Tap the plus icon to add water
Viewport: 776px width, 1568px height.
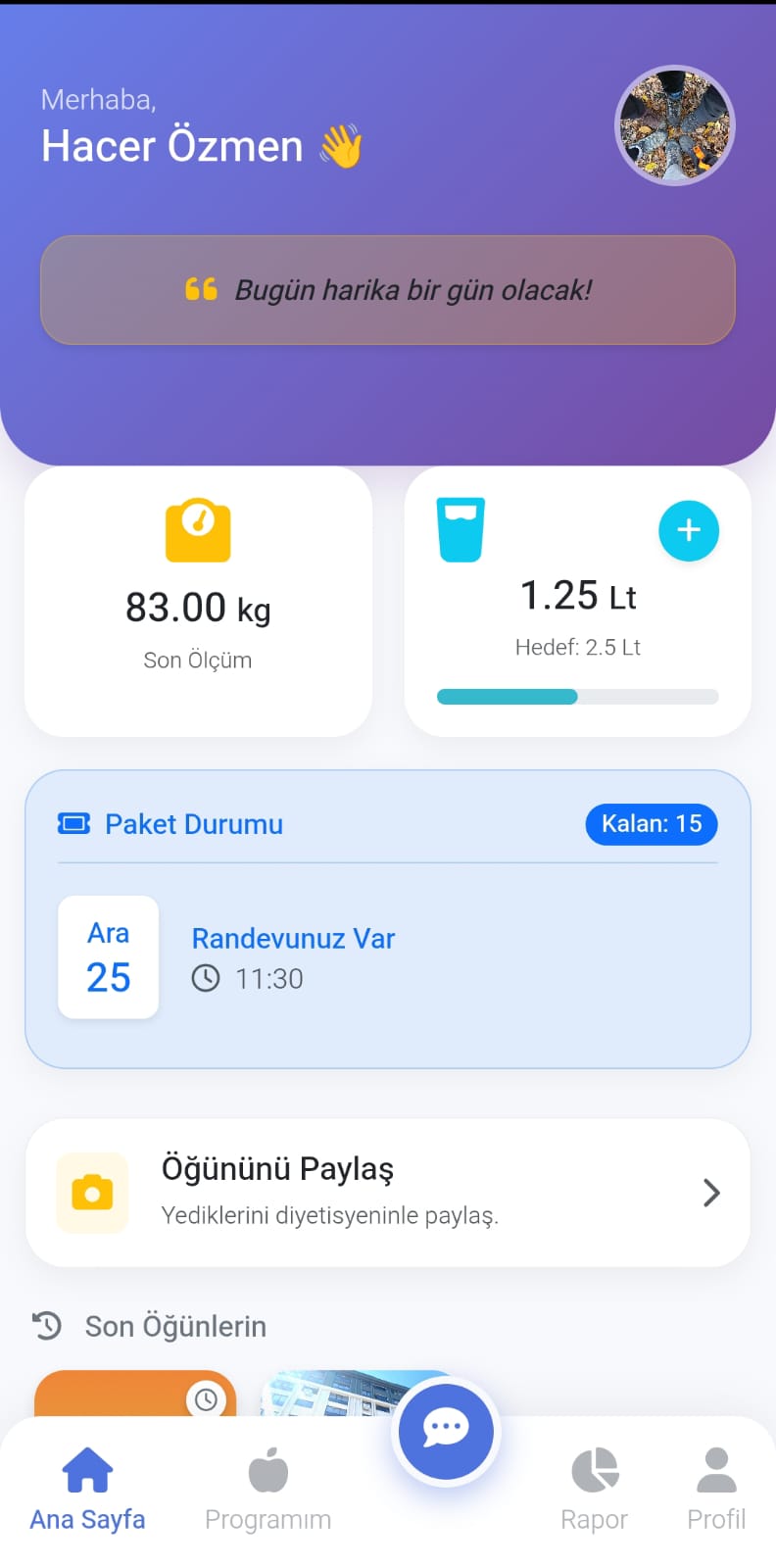pyautogui.click(x=689, y=530)
